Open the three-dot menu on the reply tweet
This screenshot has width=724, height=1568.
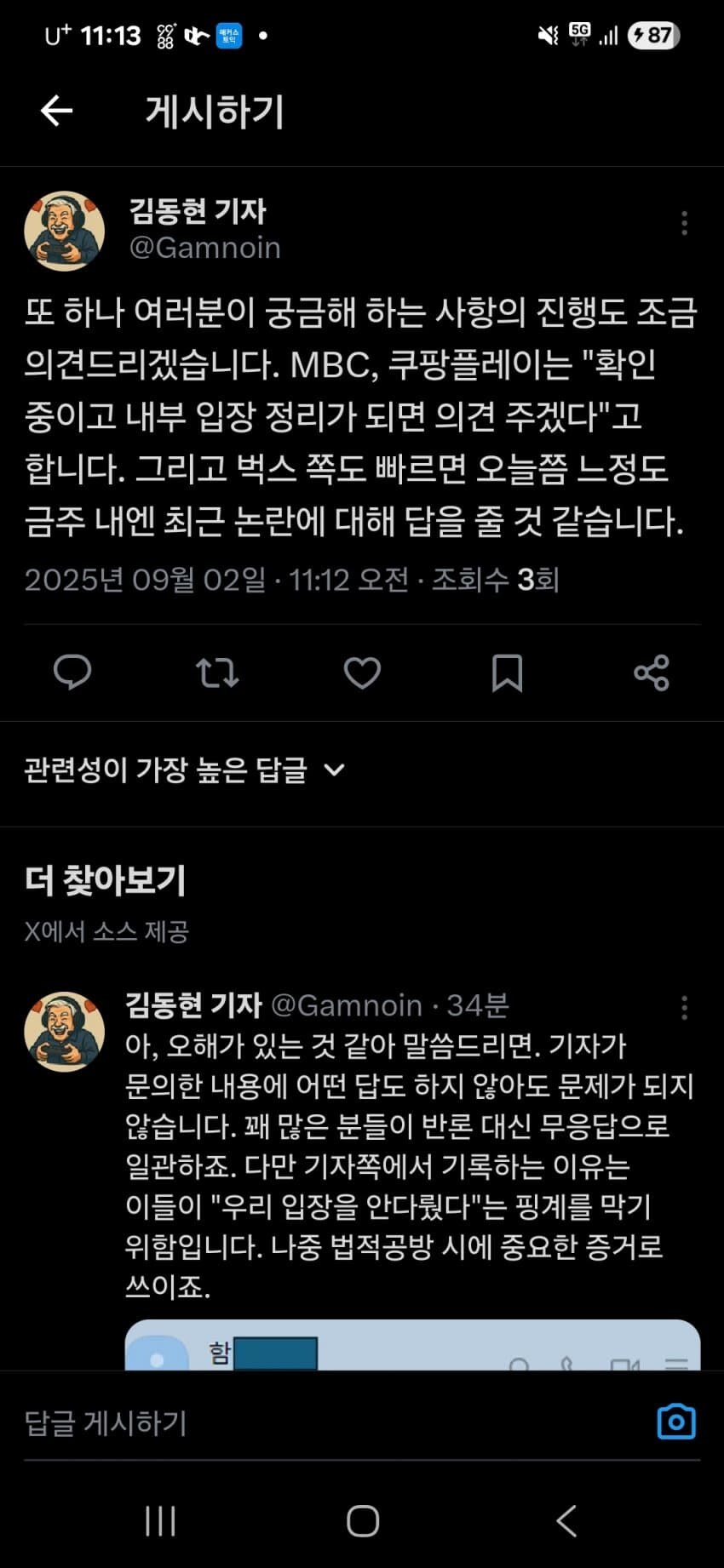pyautogui.click(x=684, y=1009)
